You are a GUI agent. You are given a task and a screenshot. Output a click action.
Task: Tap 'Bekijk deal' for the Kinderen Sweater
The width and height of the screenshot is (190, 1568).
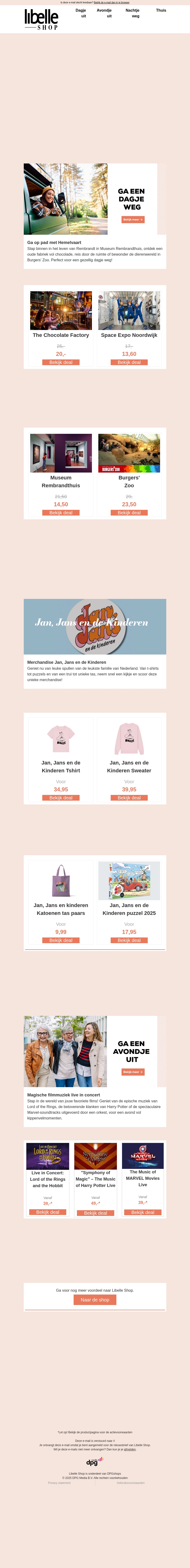[129, 797]
